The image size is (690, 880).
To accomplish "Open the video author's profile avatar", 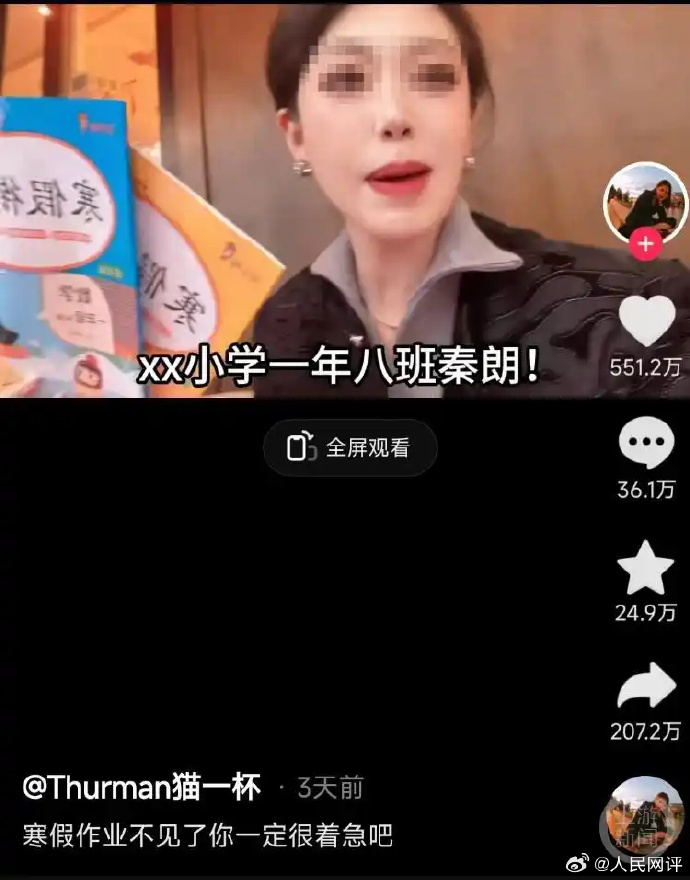I will (x=645, y=200).
